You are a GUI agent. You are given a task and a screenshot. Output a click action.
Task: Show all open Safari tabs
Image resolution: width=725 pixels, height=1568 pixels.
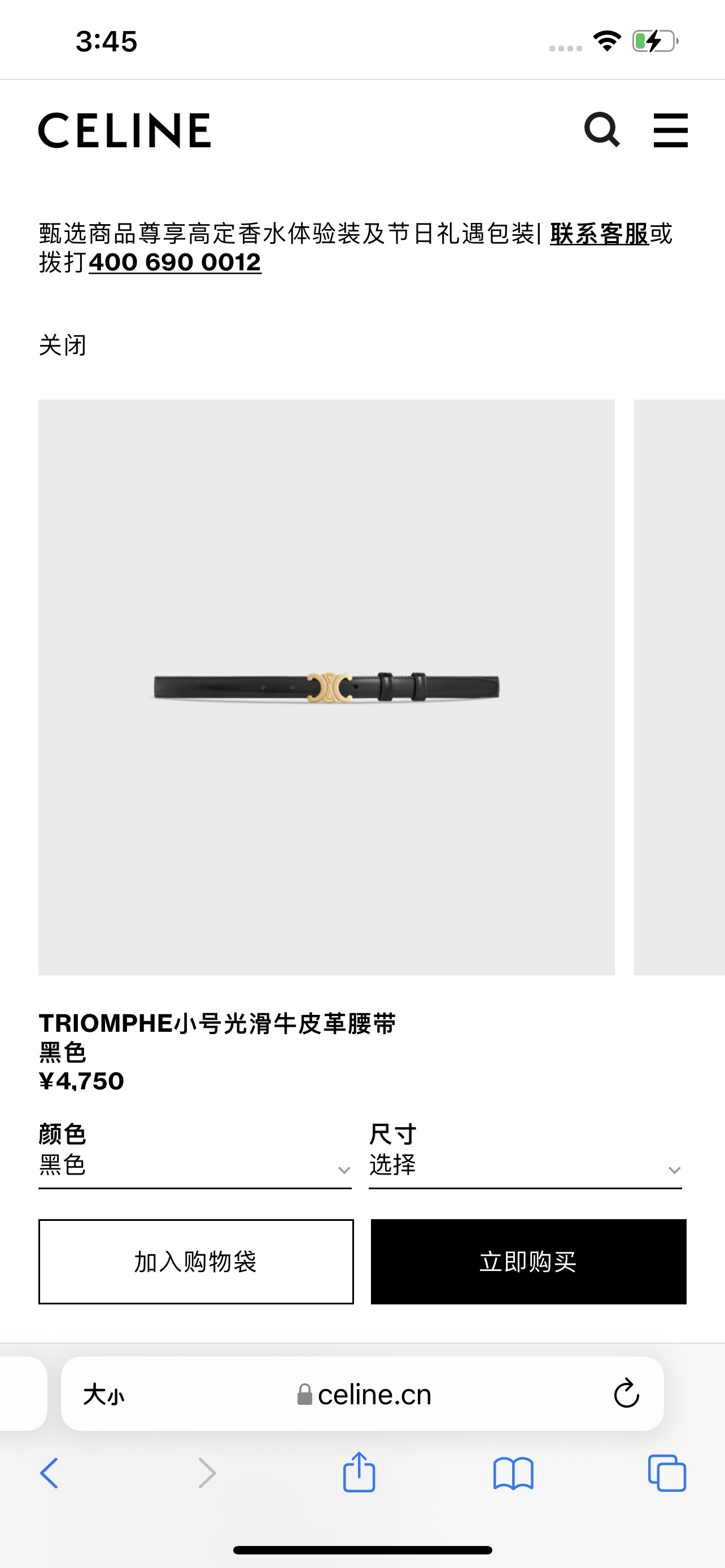pos(667,1473)
